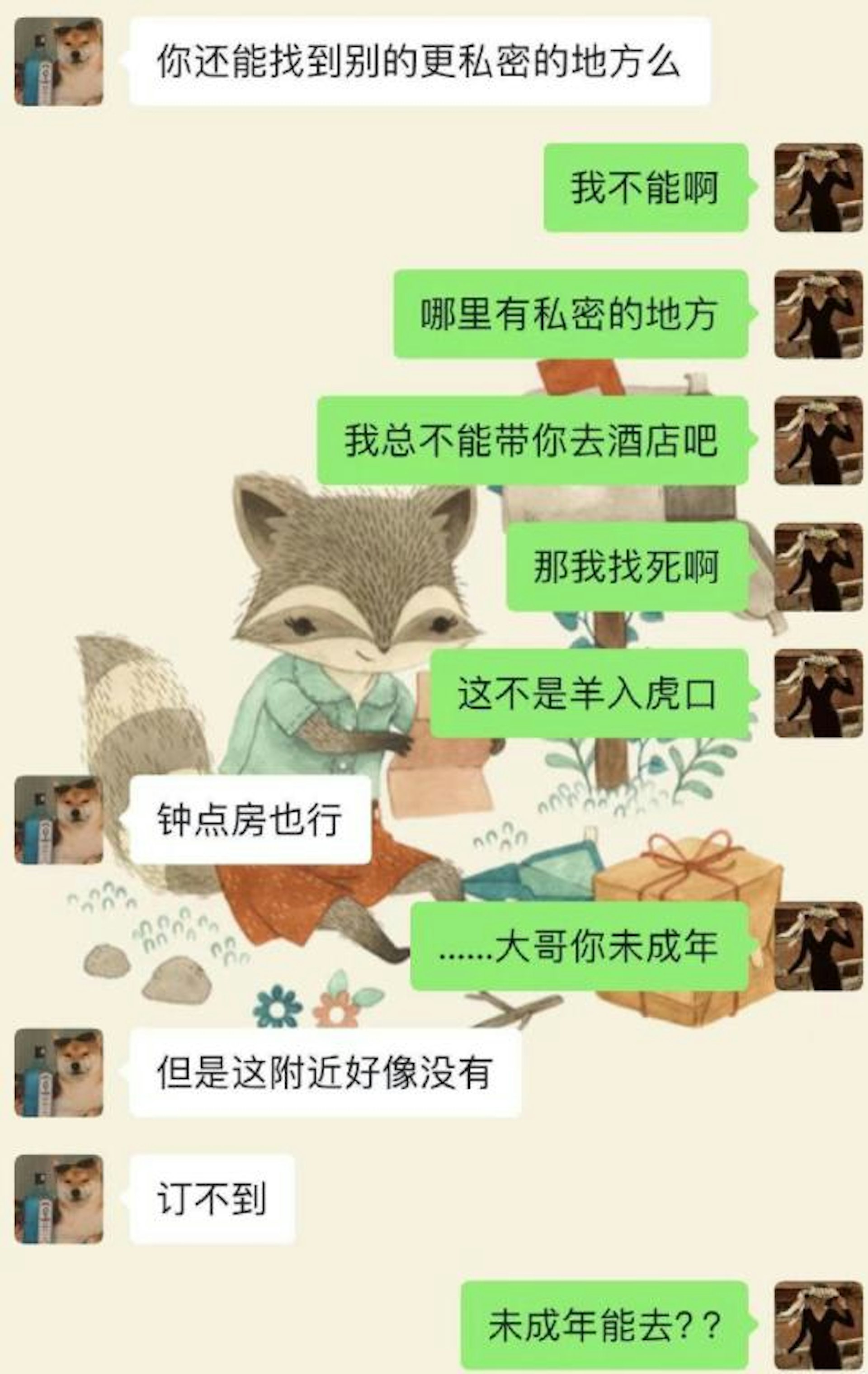Open profile from avatar beside "哪里有私密的地方"

point(818,314)
